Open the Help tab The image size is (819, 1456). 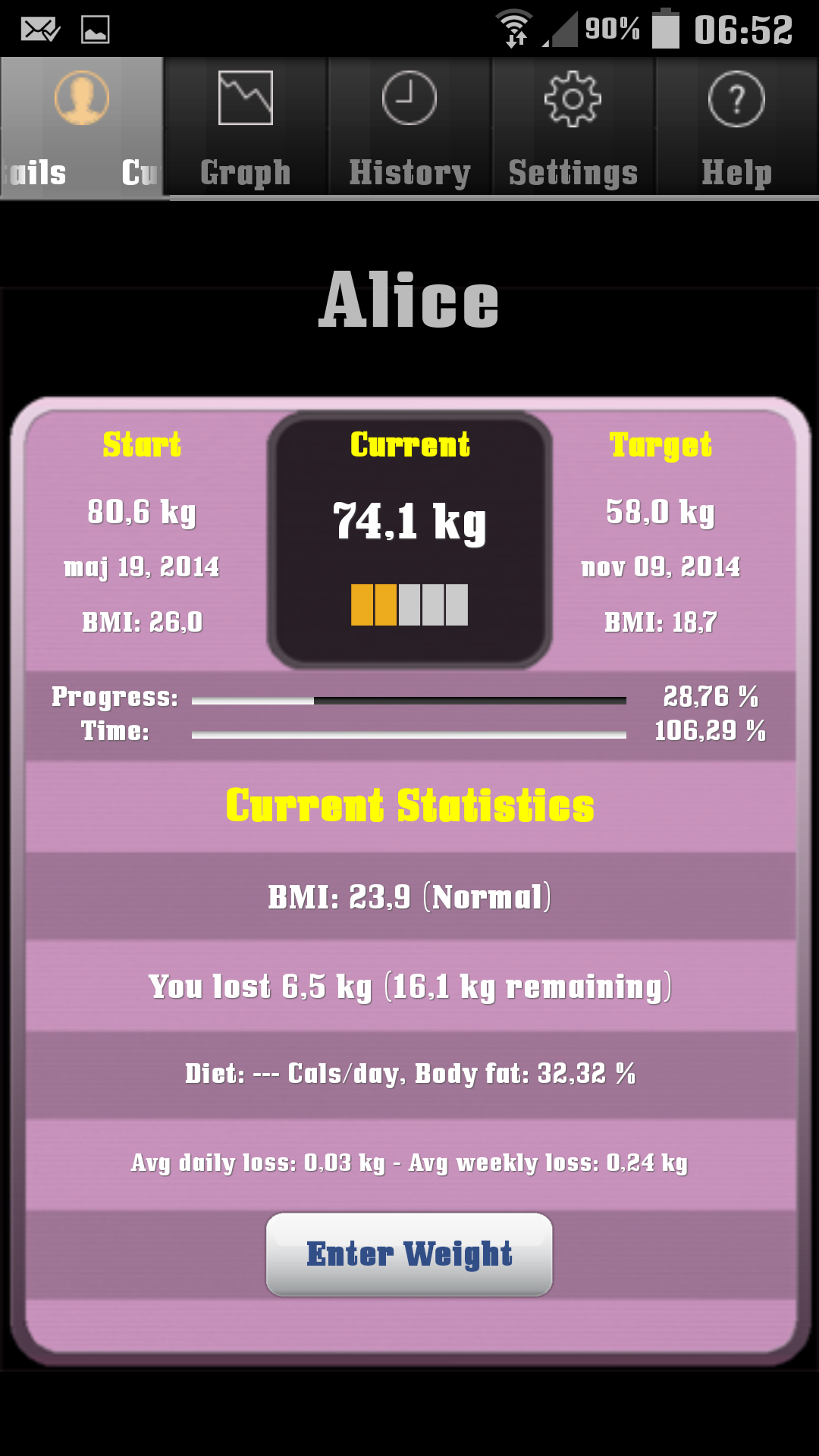pos(736,127)
